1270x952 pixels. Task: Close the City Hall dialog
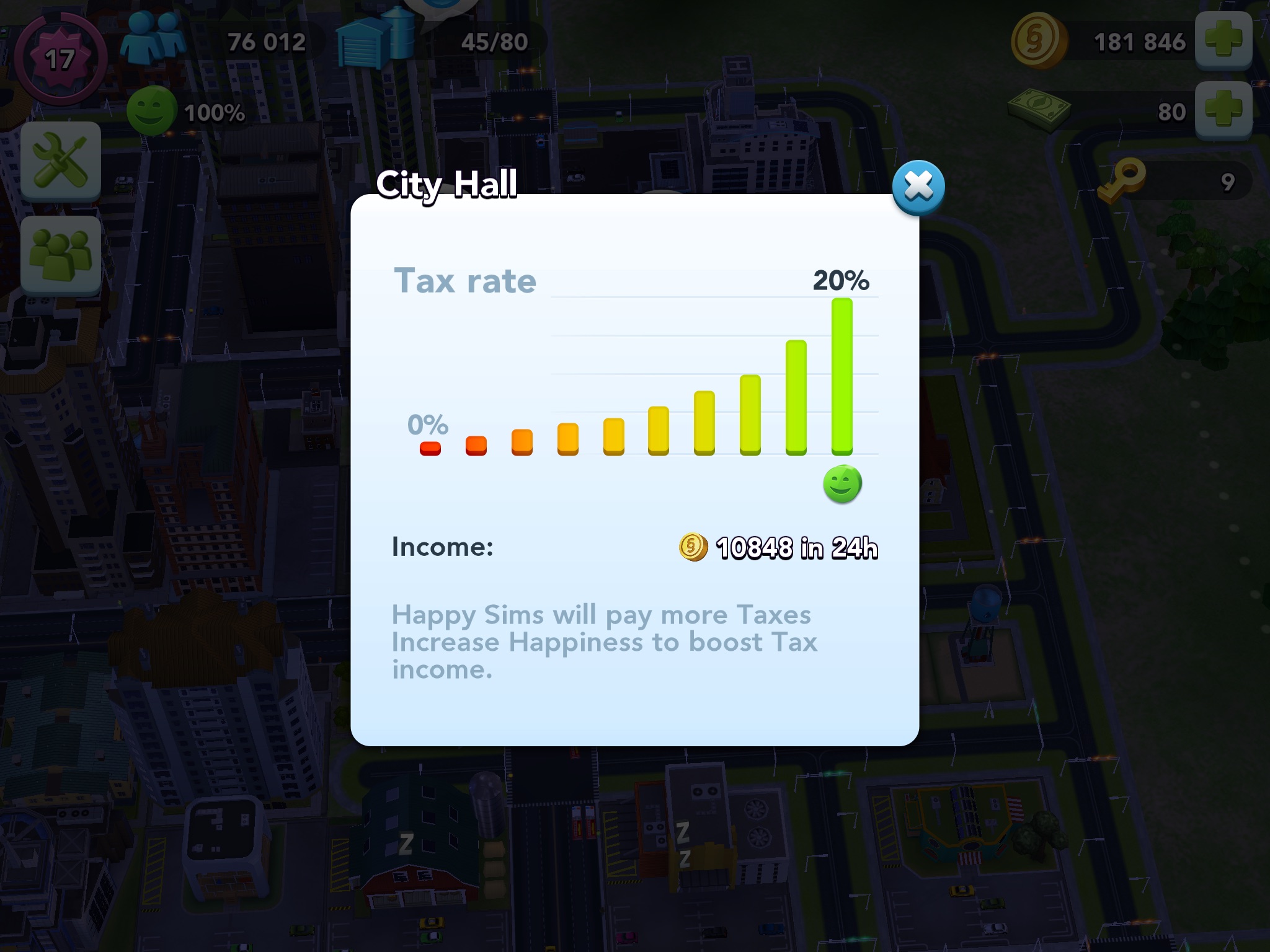918,187
